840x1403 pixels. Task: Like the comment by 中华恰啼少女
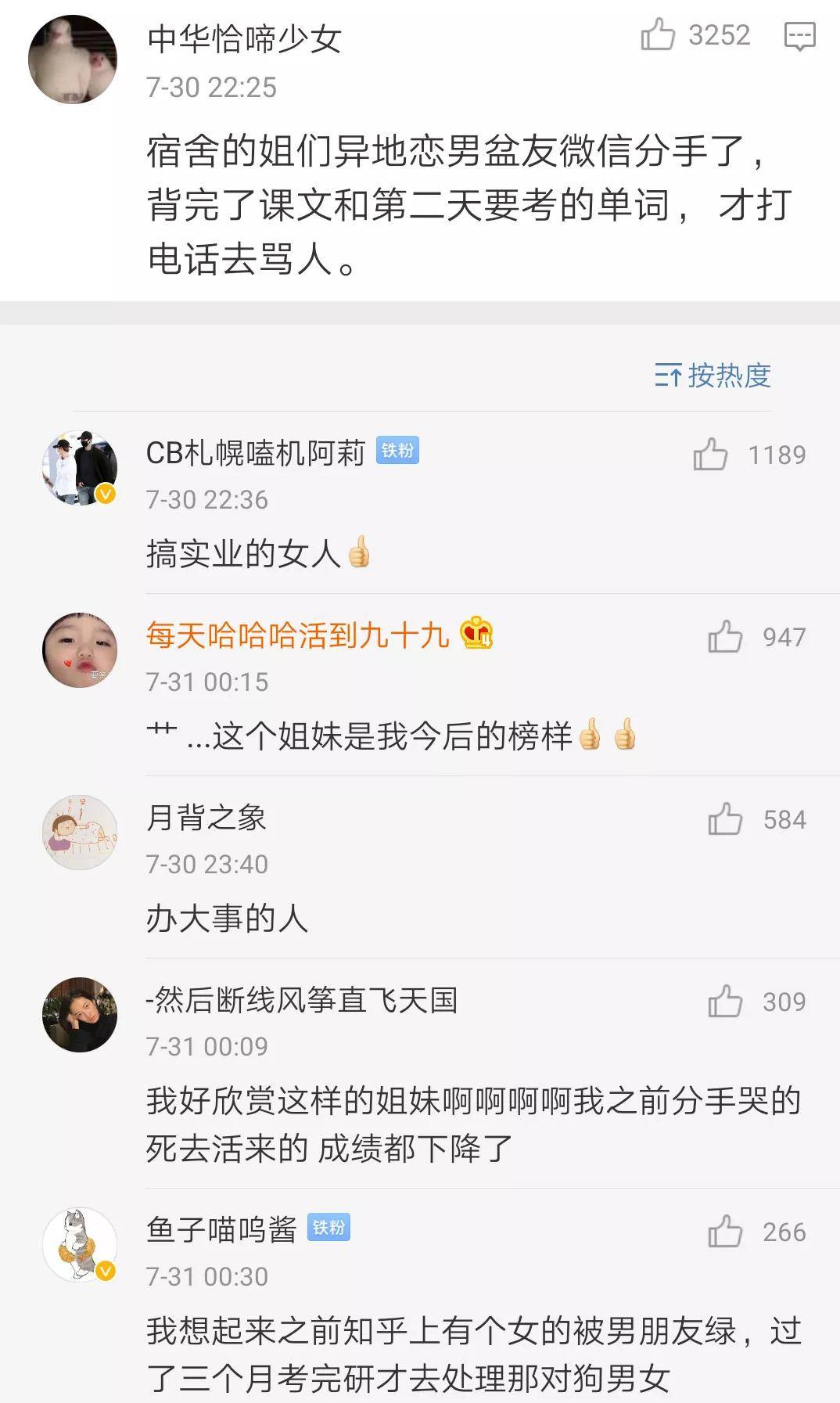[658, 35]
